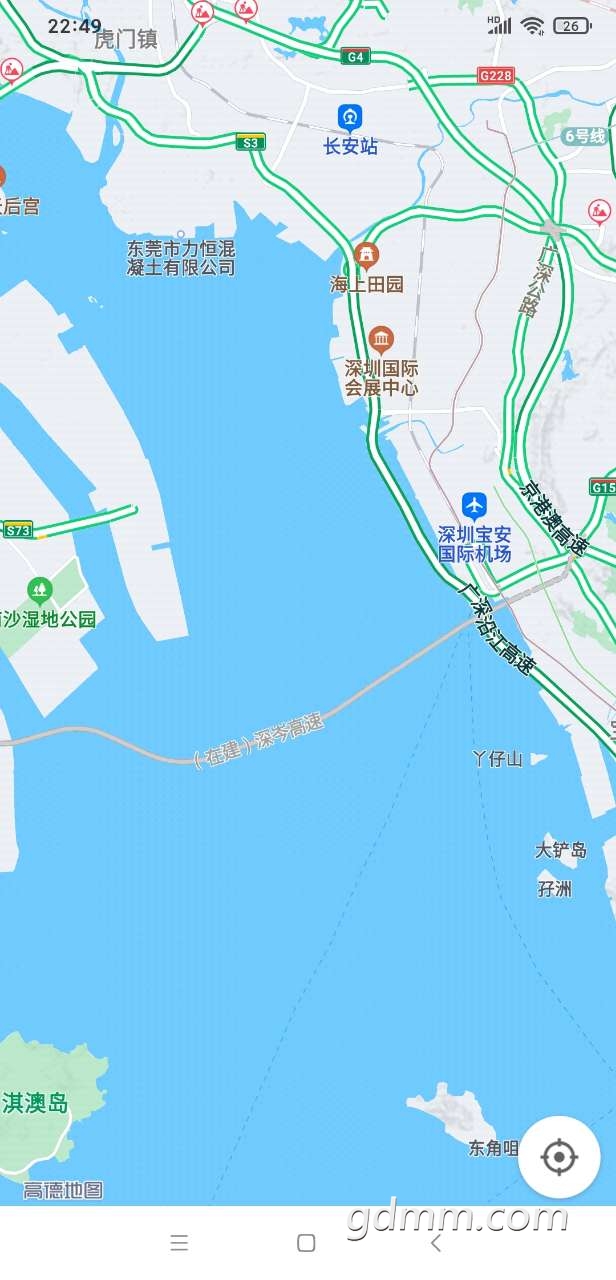
Task: Go back using the system back button
Action: coord(435,1243)
